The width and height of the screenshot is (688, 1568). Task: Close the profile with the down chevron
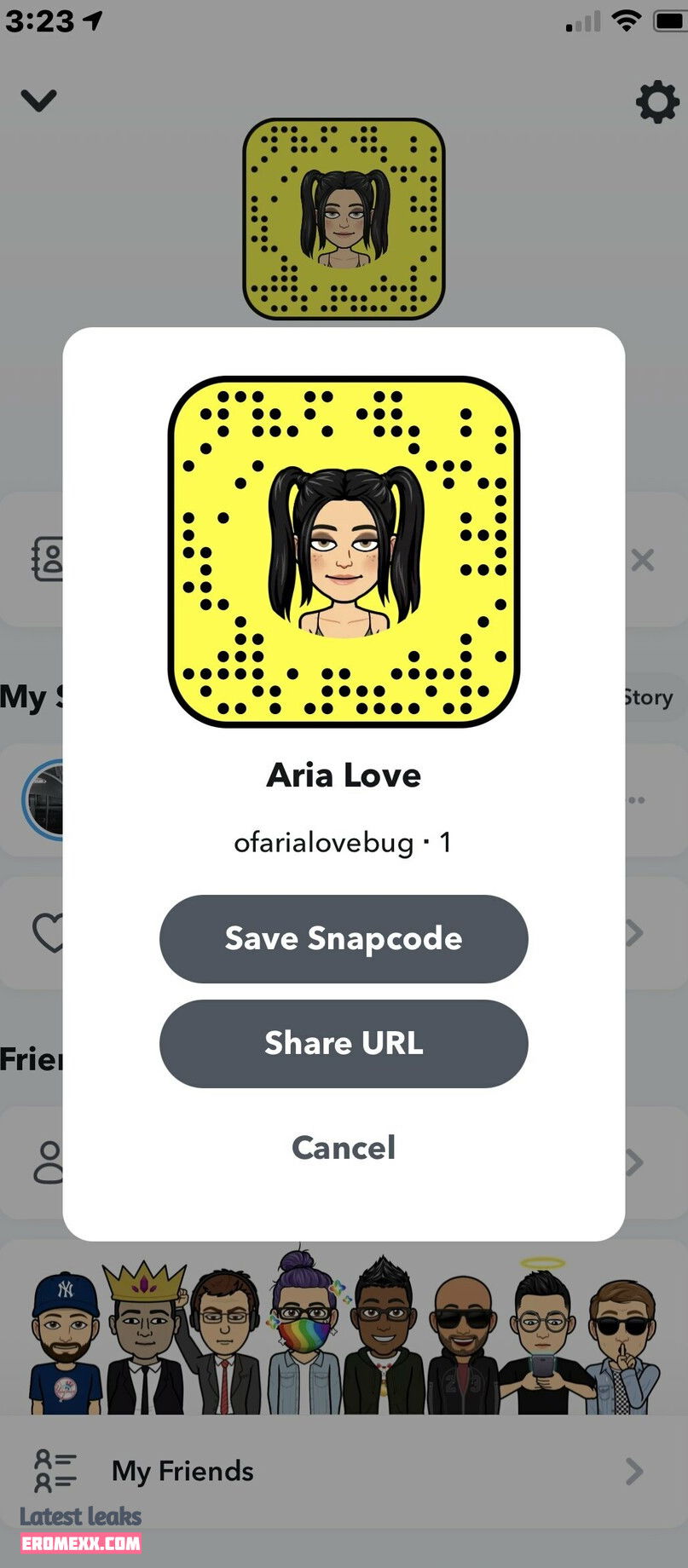(38, 101)
